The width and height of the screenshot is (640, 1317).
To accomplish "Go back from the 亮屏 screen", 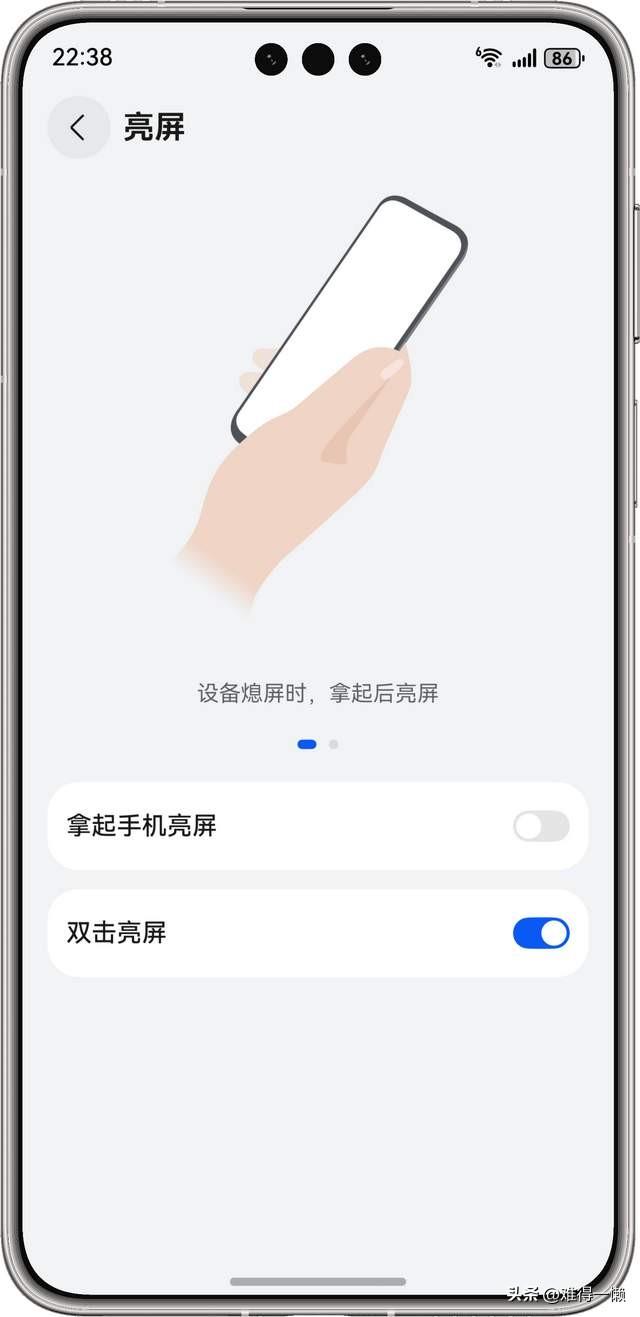I will [x=78, y=127].
